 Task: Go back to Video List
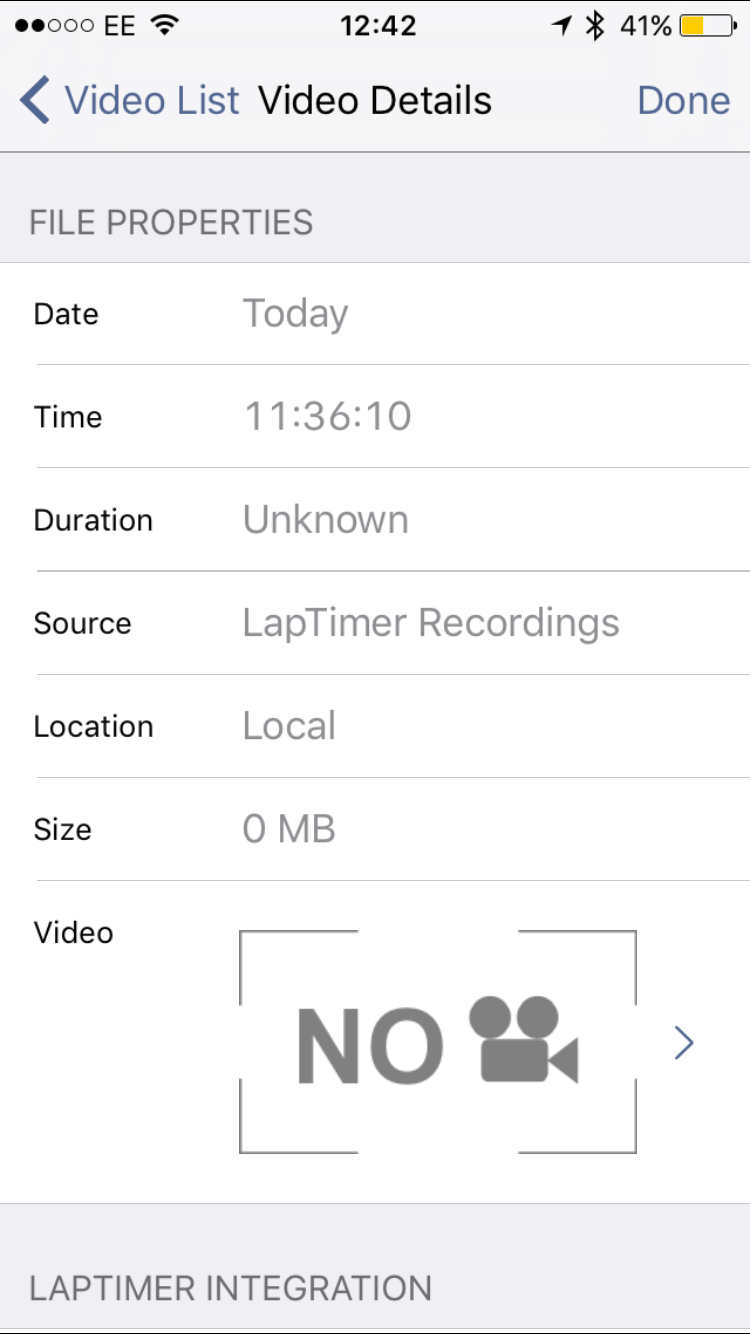tap(129, 101)
